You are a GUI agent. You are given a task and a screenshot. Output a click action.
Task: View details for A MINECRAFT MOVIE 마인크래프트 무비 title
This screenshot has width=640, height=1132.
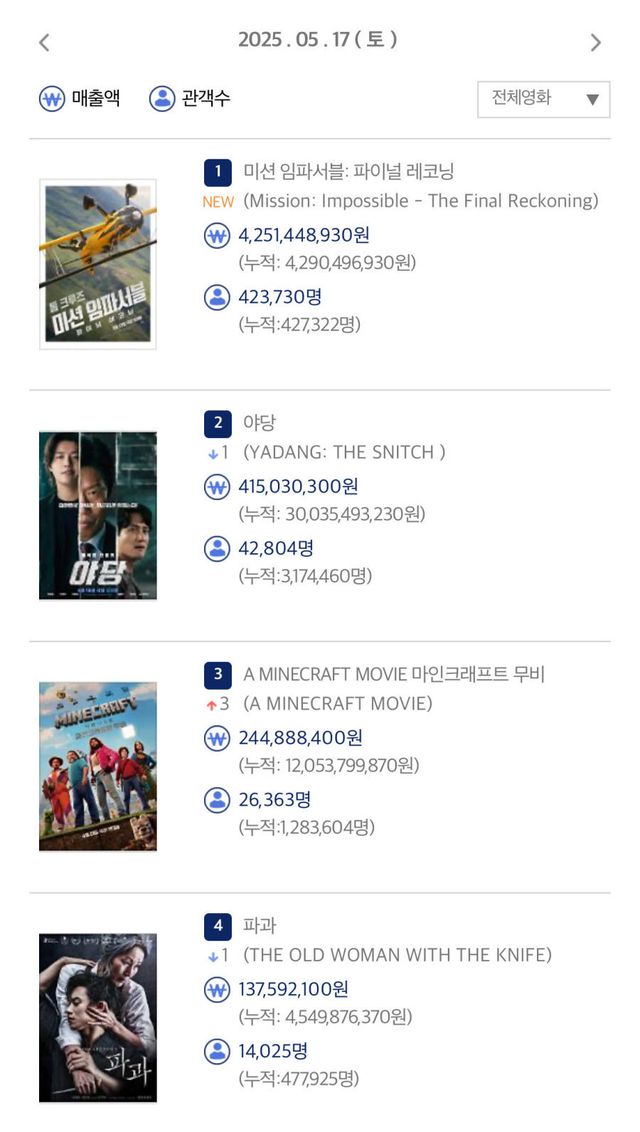pos(393,674)
